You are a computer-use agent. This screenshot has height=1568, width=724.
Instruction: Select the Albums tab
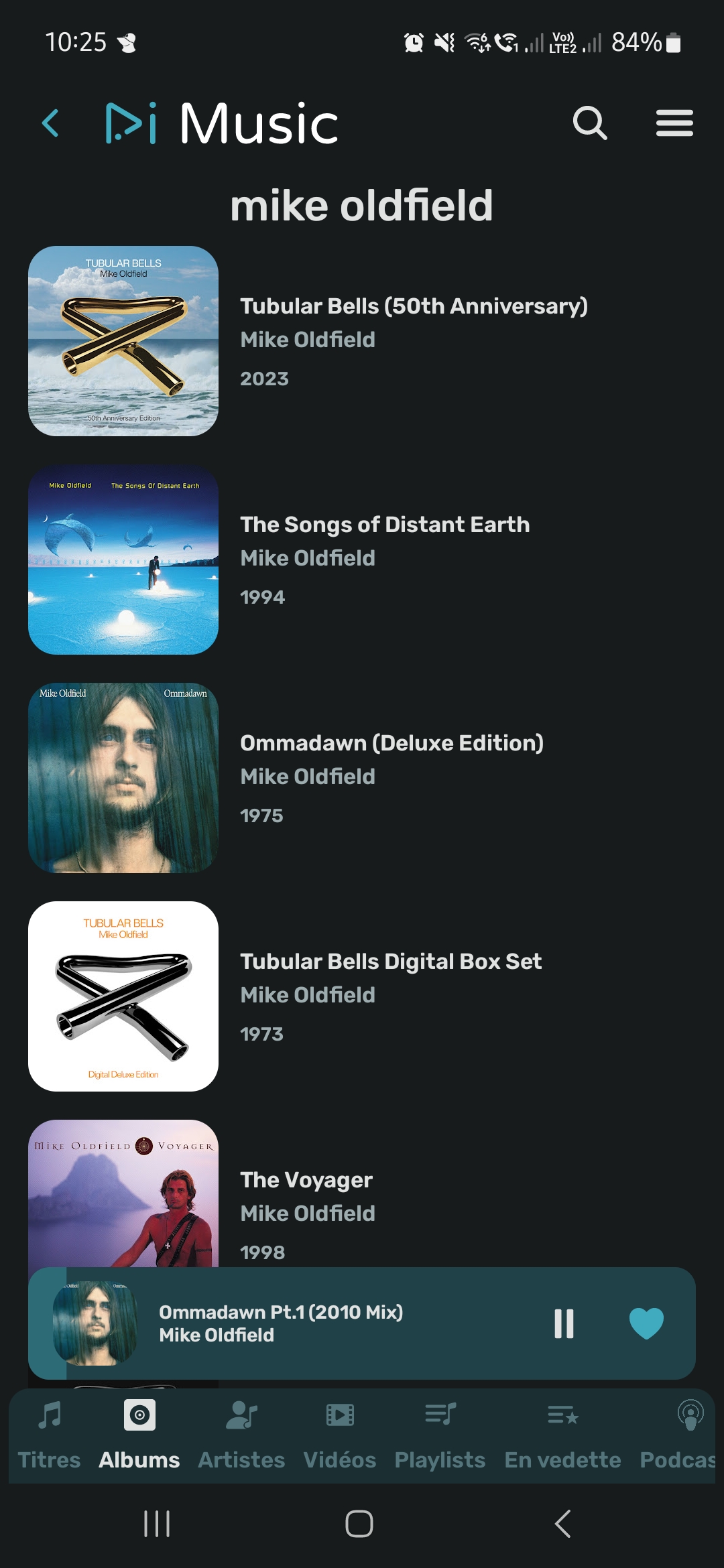[139, 1435]
